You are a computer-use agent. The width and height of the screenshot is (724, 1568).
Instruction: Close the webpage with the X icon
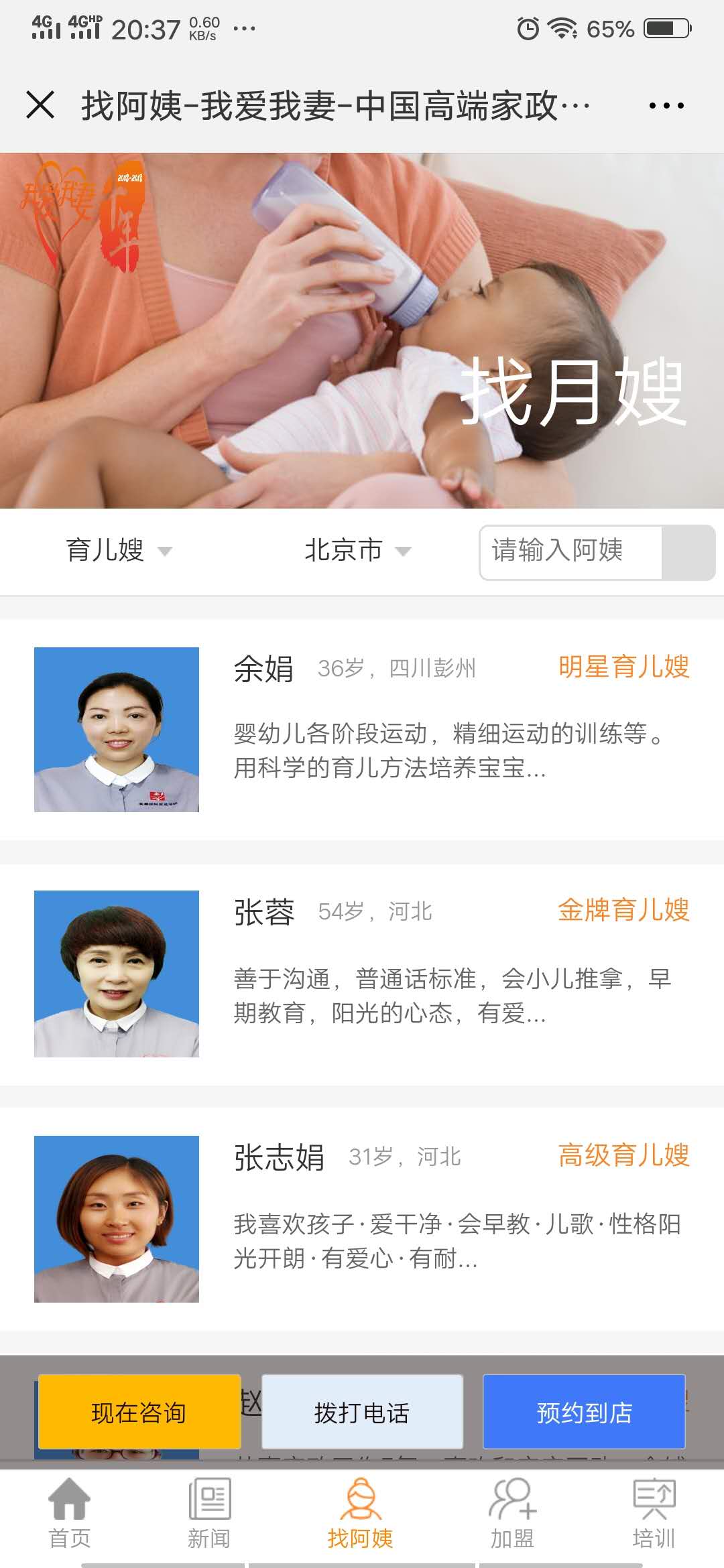click(x=40, y=105)
